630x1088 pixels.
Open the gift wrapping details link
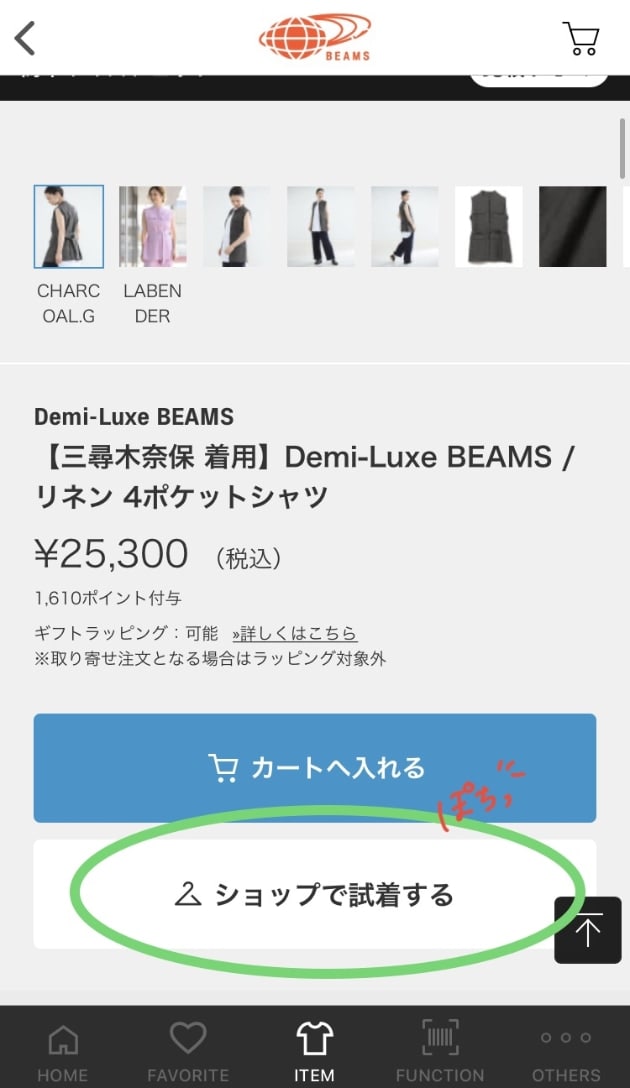(294, 634)
